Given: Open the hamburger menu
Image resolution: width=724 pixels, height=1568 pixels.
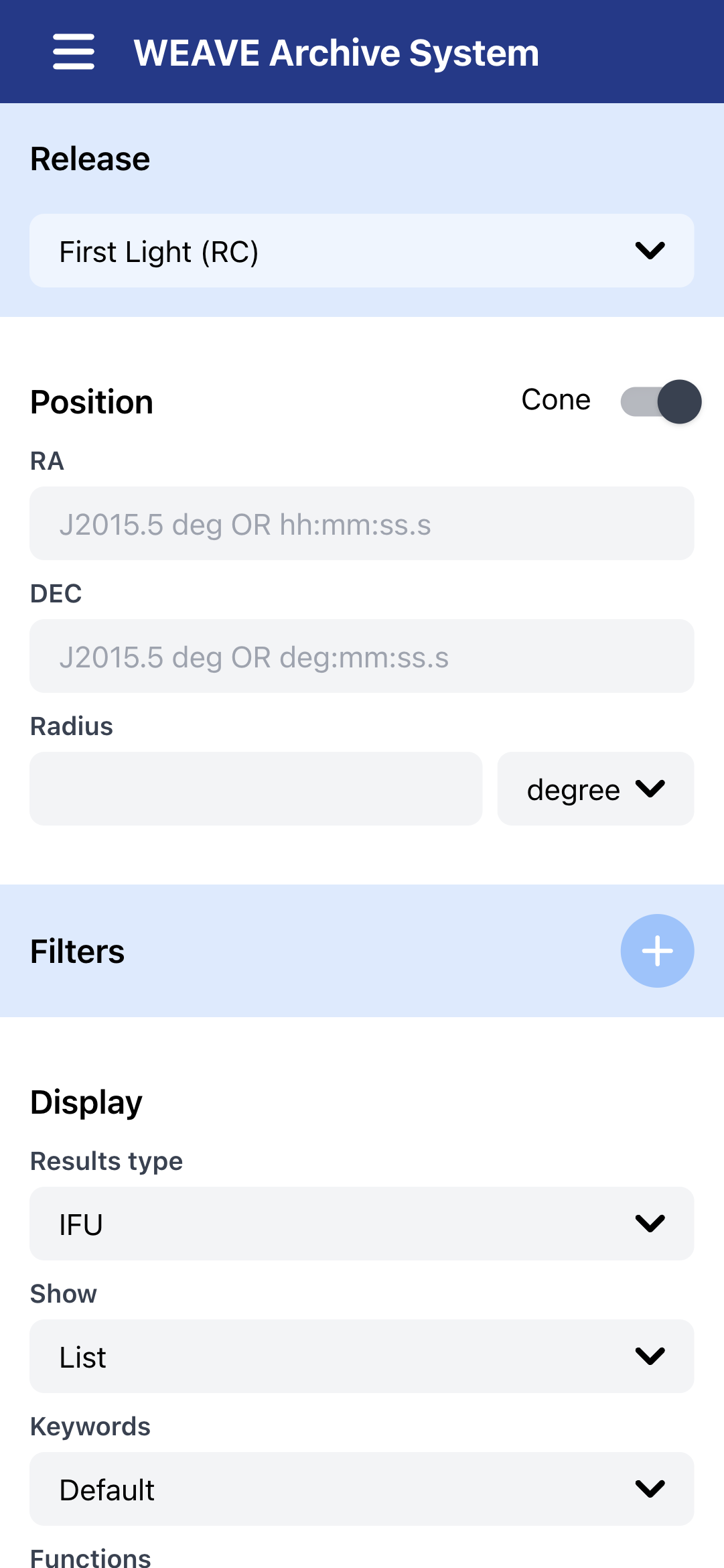Looking at the screenshot, I should pos(74,52).
